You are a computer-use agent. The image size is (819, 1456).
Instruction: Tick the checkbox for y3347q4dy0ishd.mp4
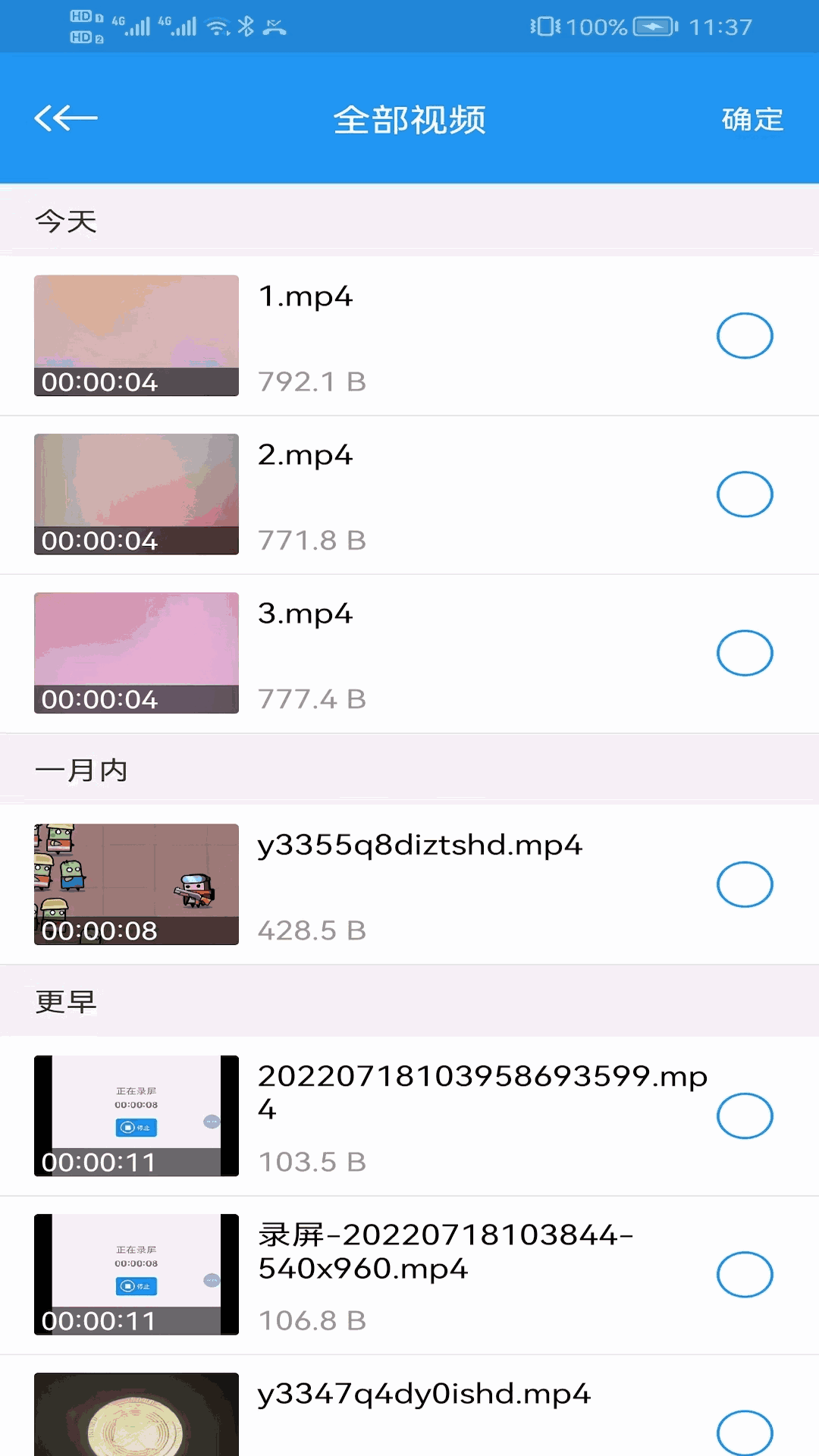click(745, 1432)
